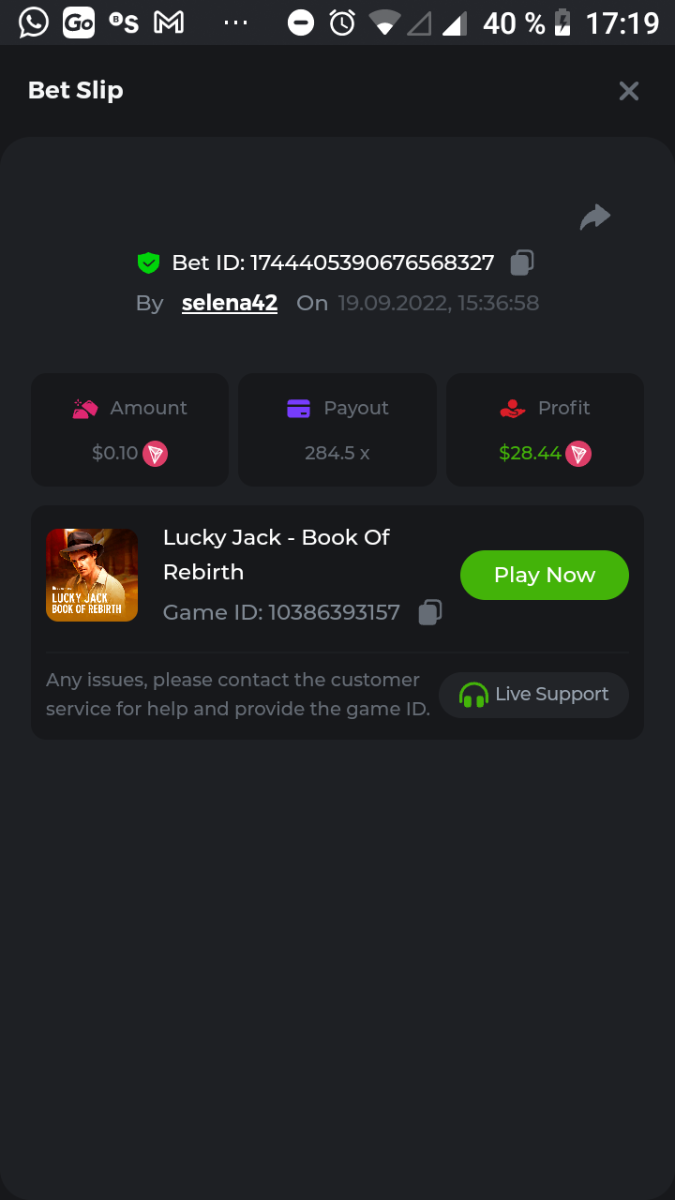The width and height of the screenshot is (675, 1200).
Task: Close the Bet Slip dialog
Action: point(628,91)
